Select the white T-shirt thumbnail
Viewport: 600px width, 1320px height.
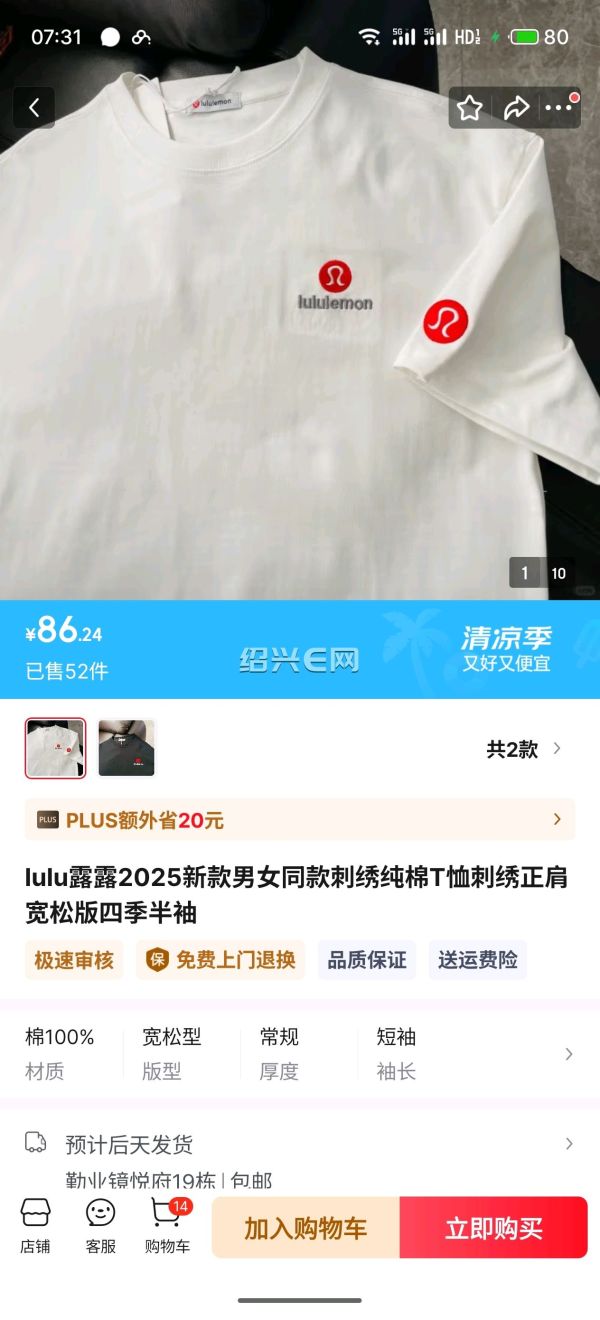55,748
